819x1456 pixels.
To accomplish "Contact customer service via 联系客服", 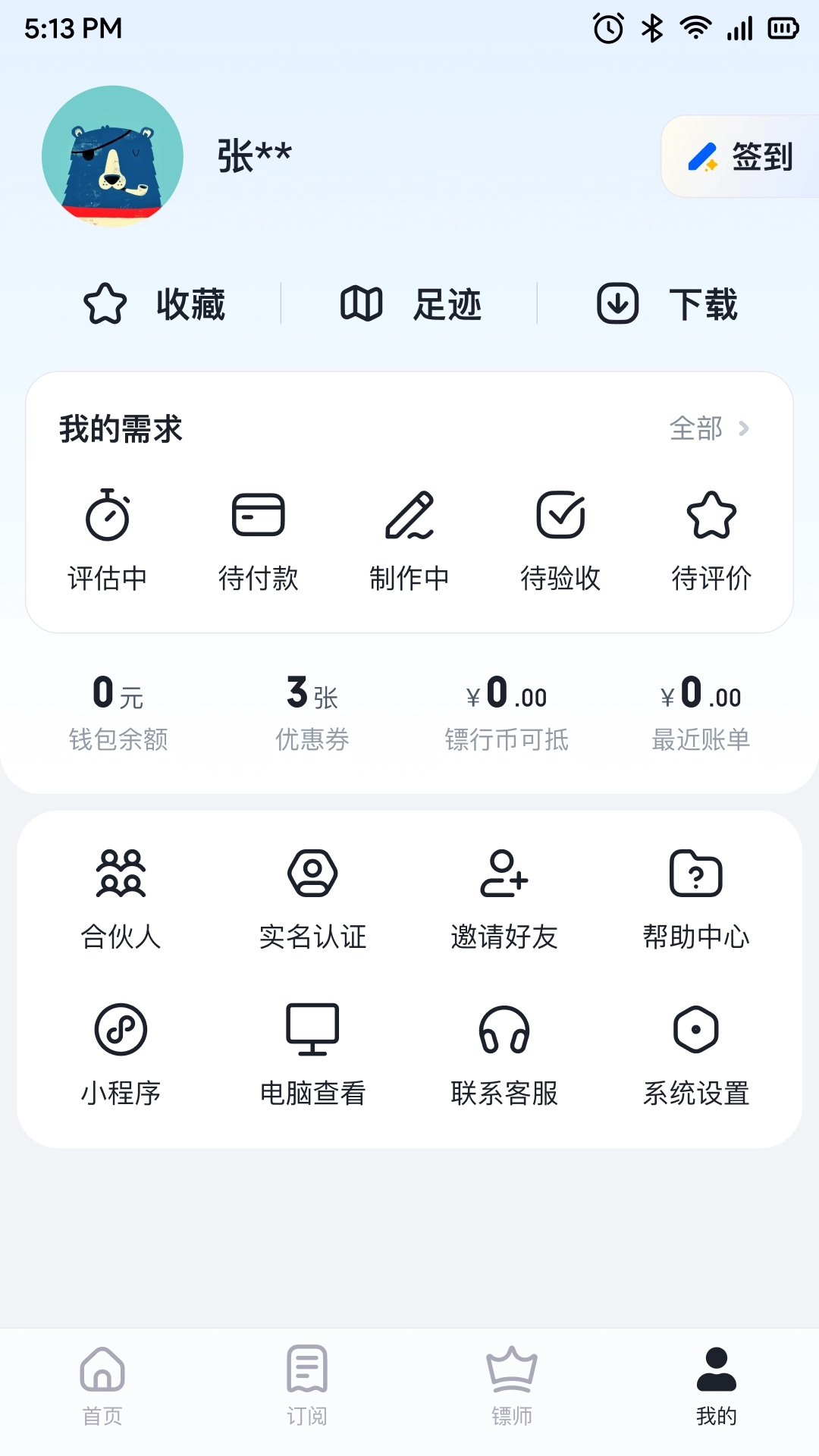I will tap(505, 1054).
